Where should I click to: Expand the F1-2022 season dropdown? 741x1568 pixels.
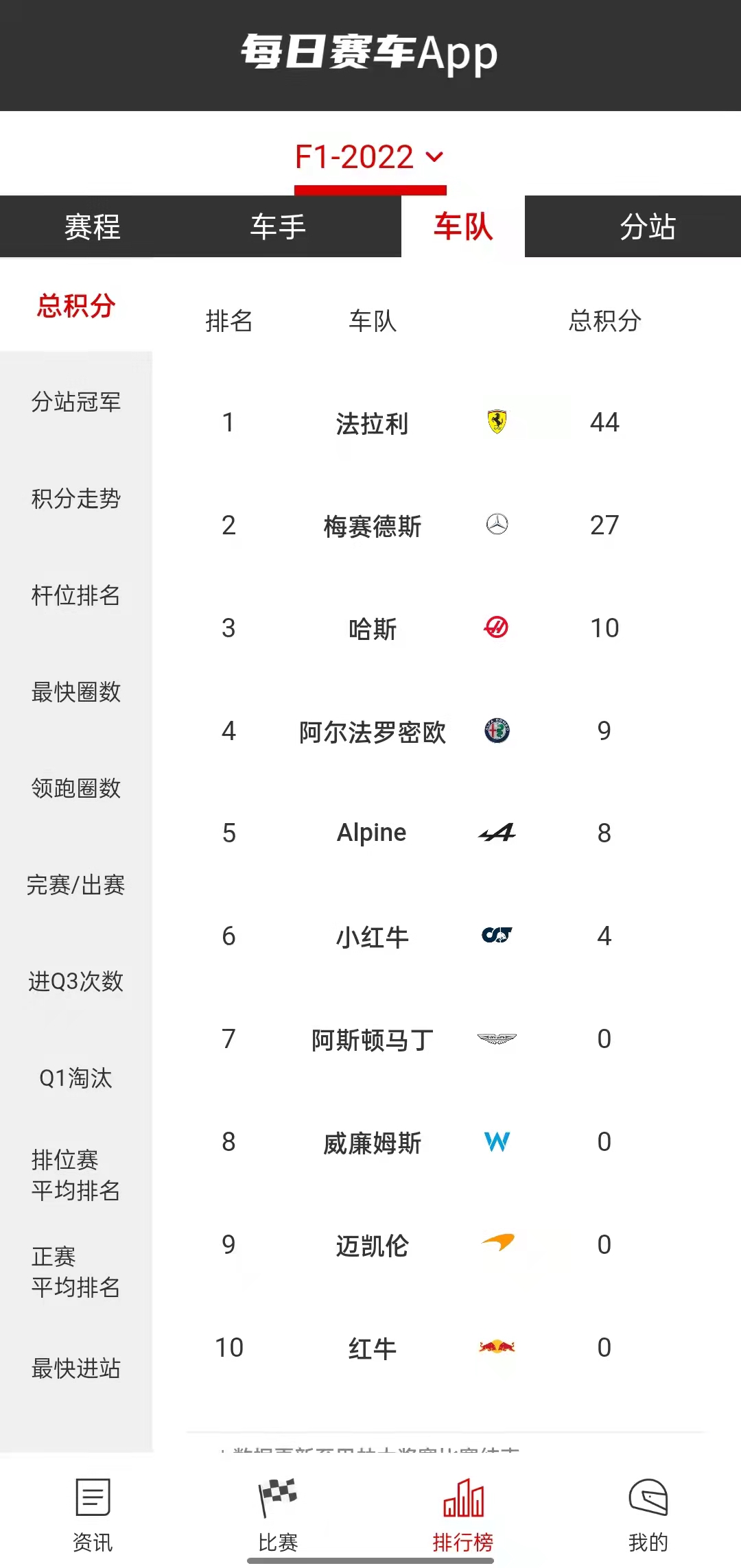point(370,157)
